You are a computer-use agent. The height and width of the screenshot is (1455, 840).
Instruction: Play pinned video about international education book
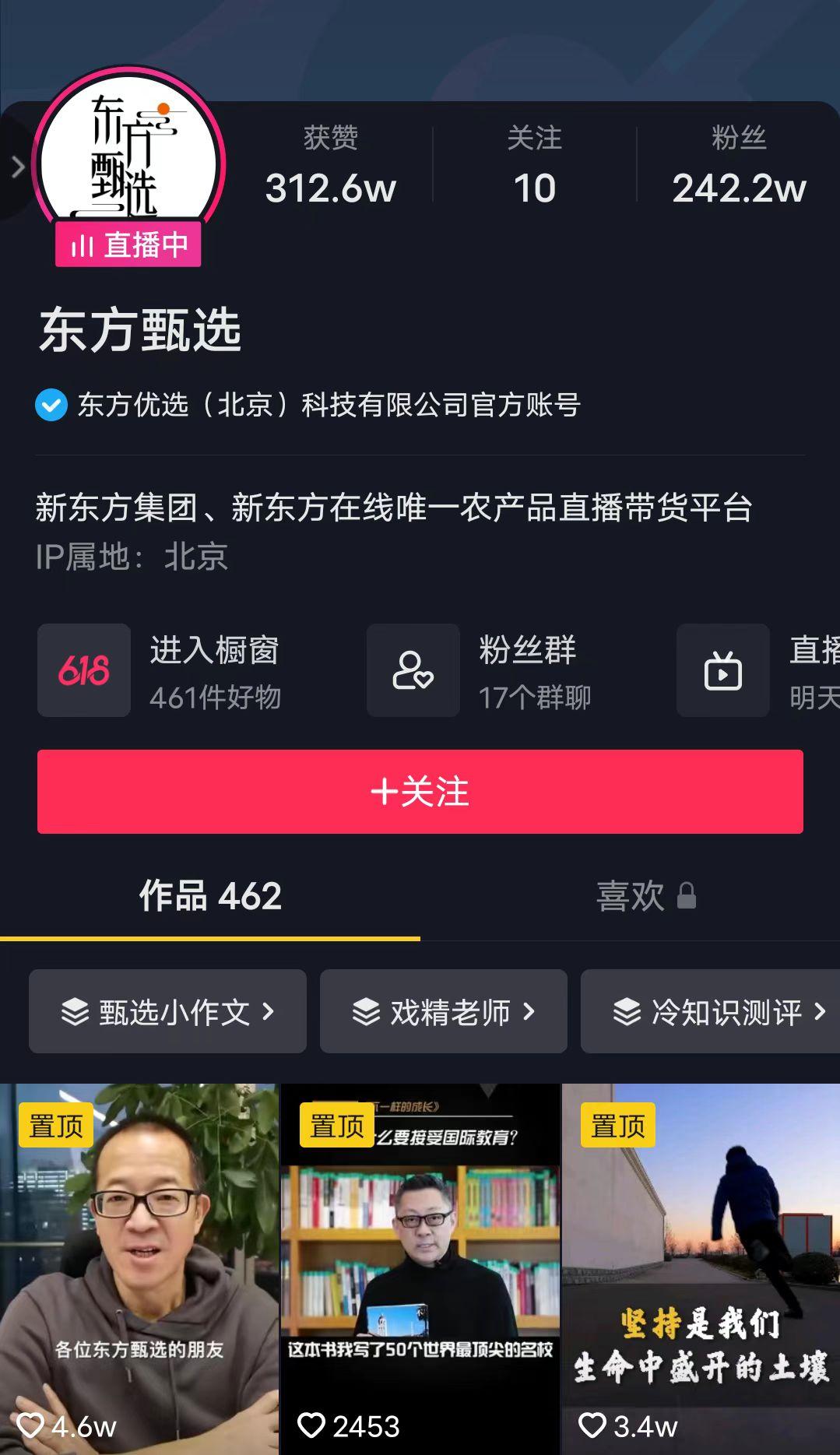[420, 1269]
